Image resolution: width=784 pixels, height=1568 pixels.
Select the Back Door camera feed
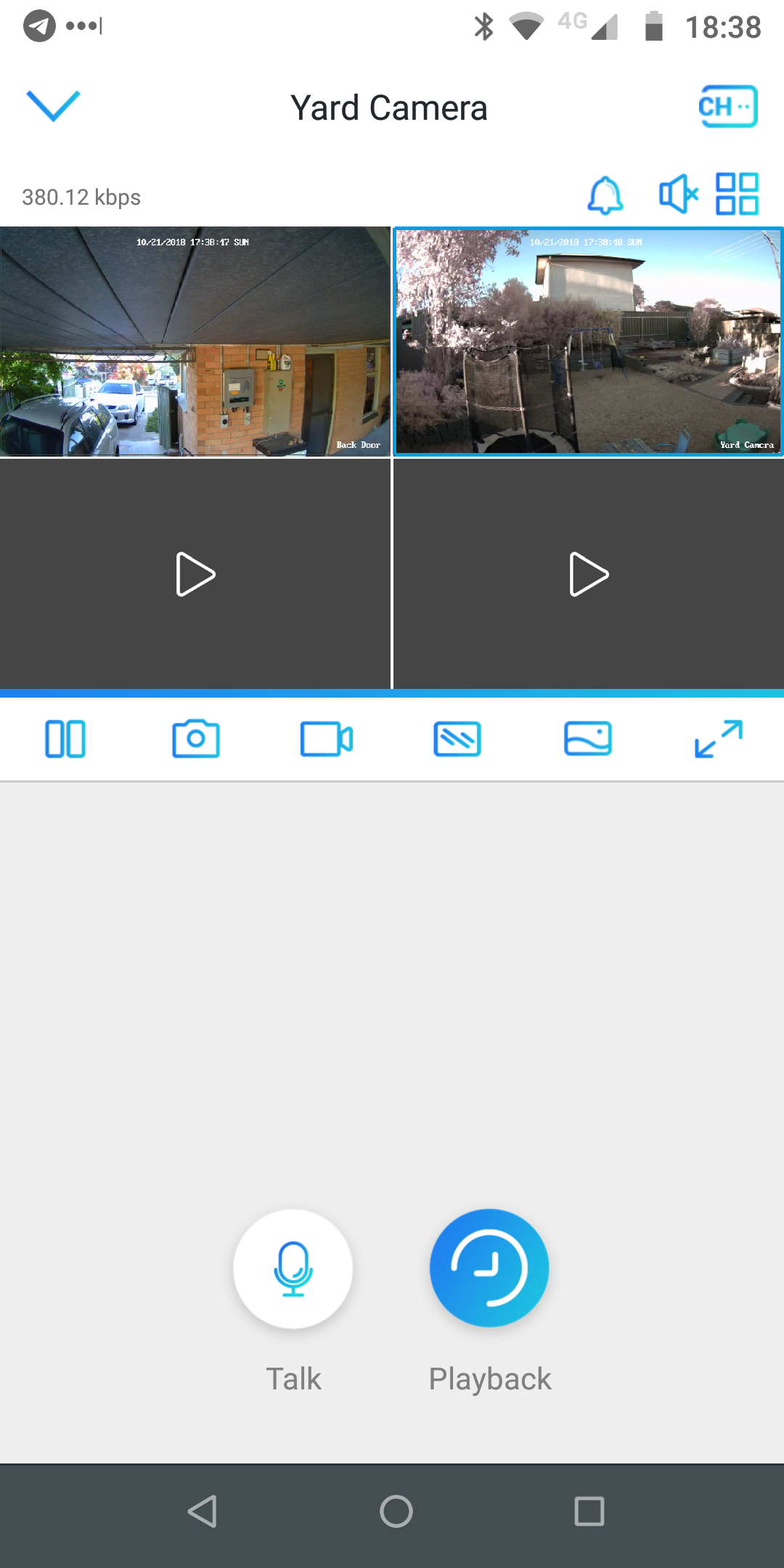(x=195, y=342)
